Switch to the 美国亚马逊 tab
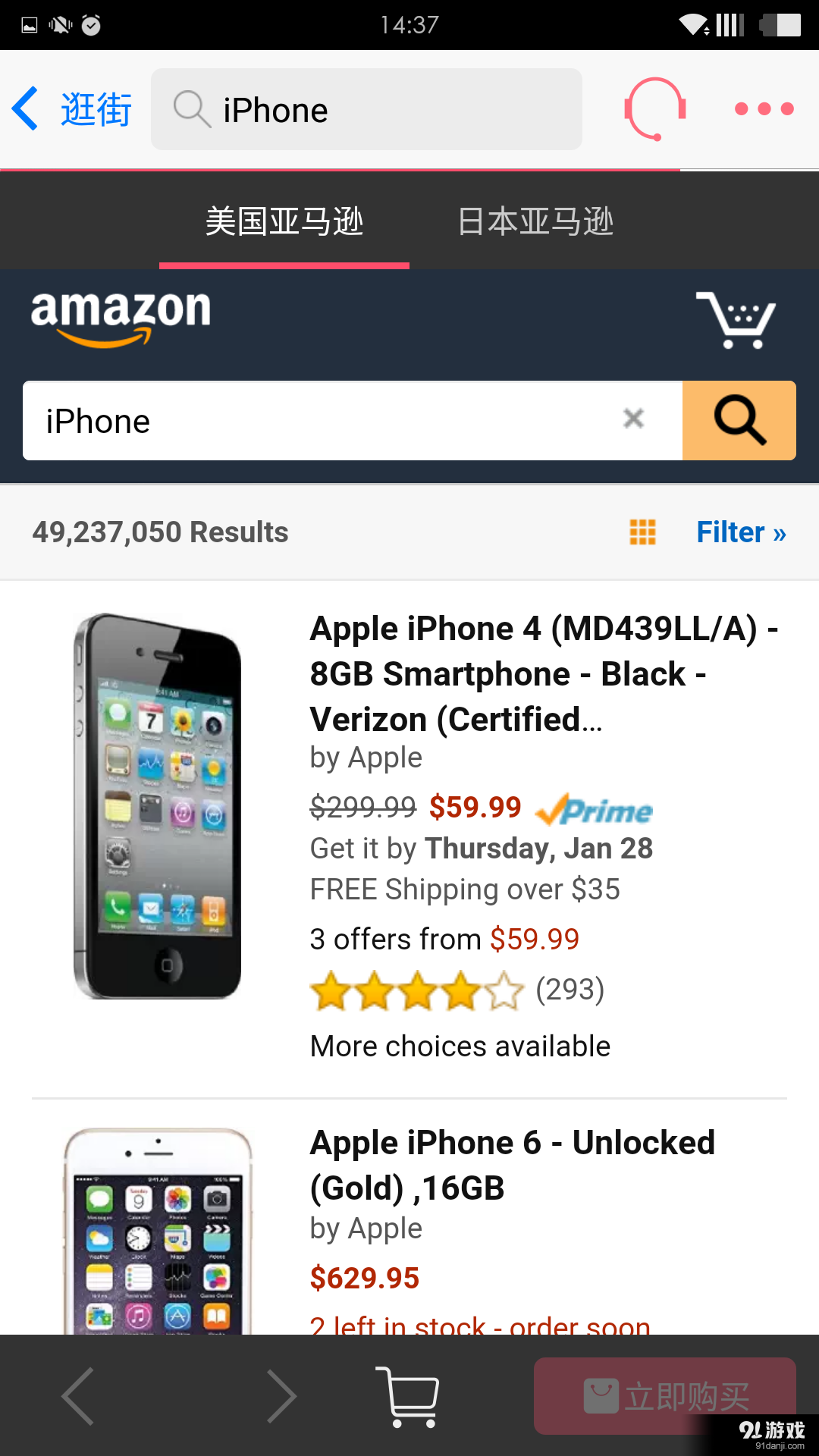The height and width of the screenshot is (1456, 819). point(284,221)
